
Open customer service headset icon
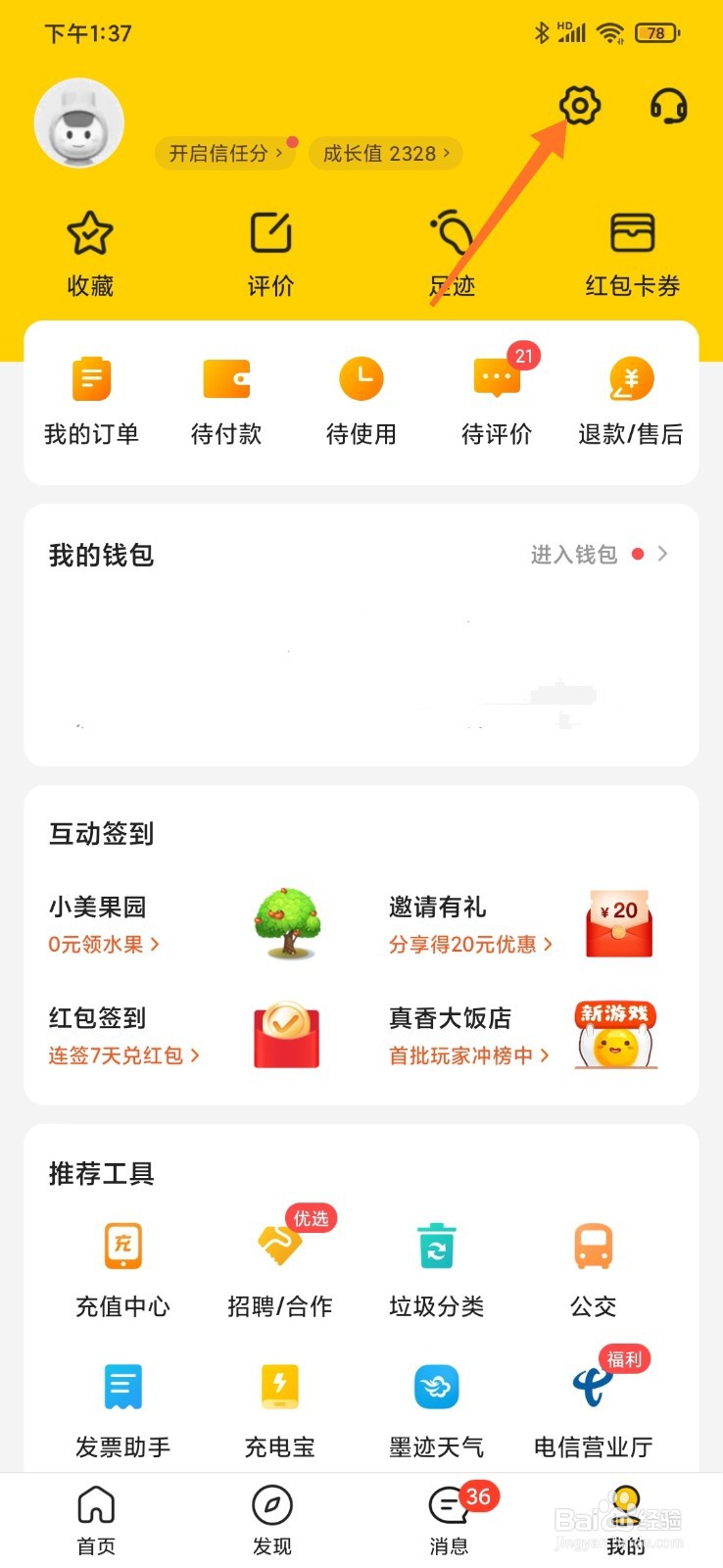coord(668,106)
